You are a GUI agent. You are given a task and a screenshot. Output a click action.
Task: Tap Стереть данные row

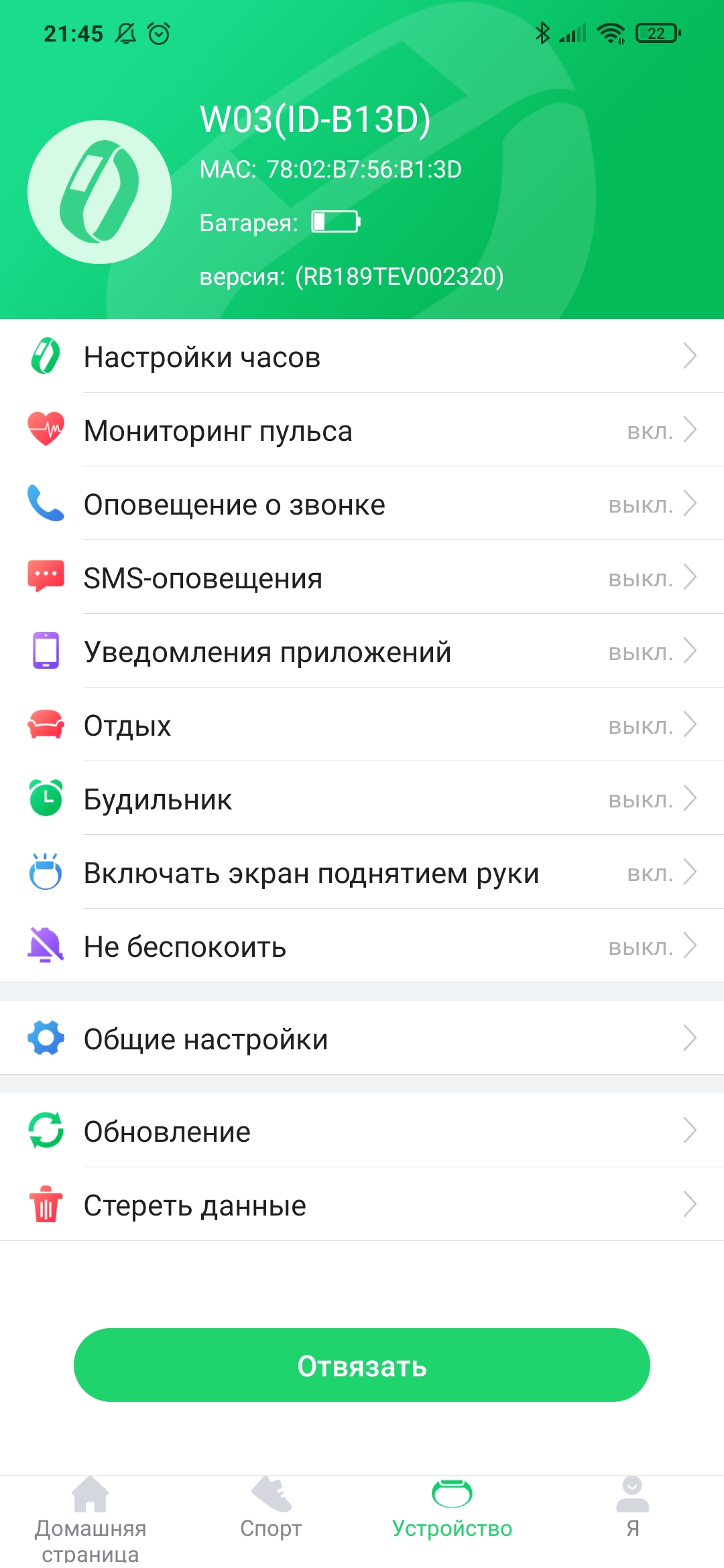pos(362,1205)
